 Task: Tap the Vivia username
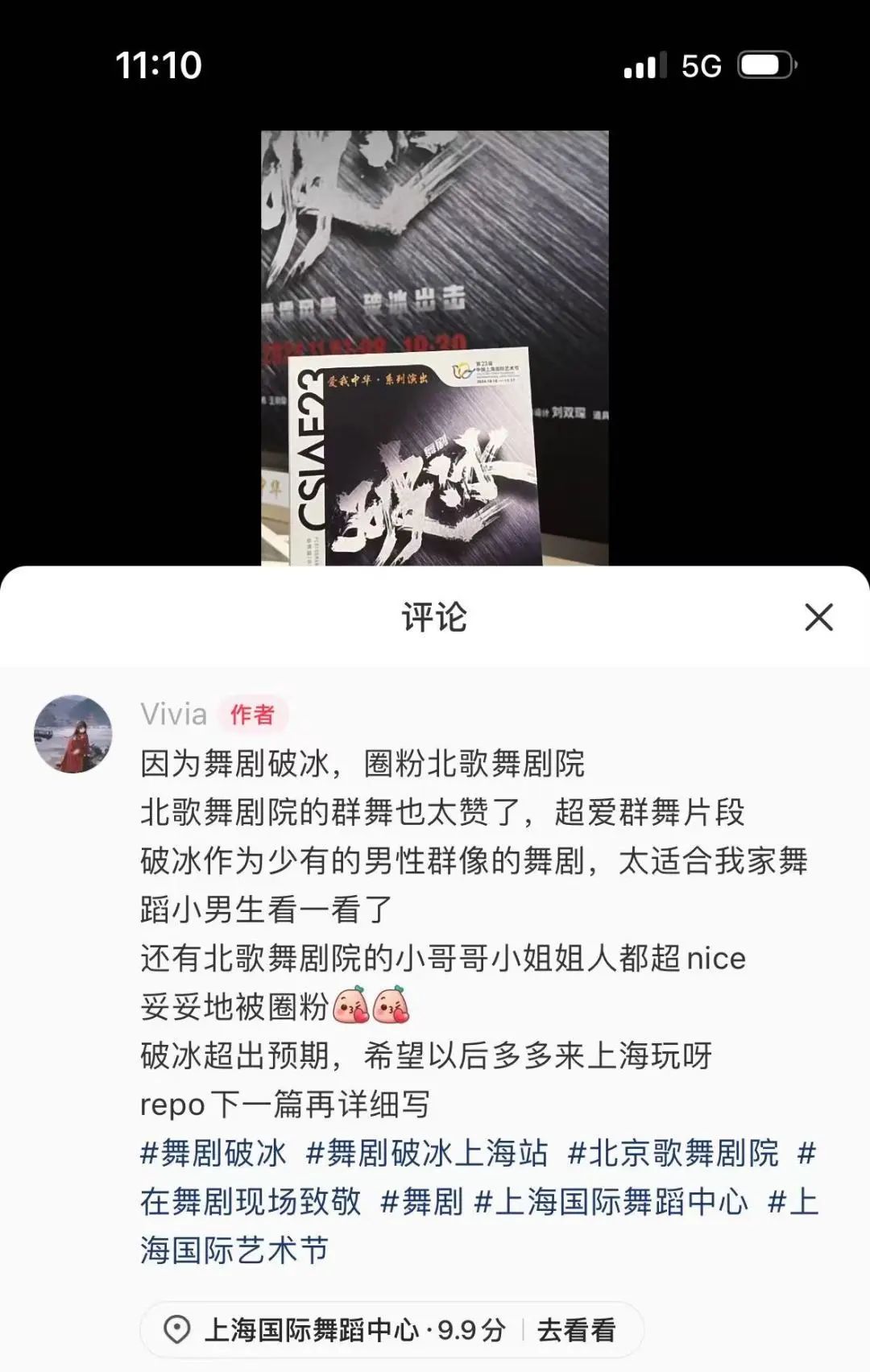coord(173,714)
